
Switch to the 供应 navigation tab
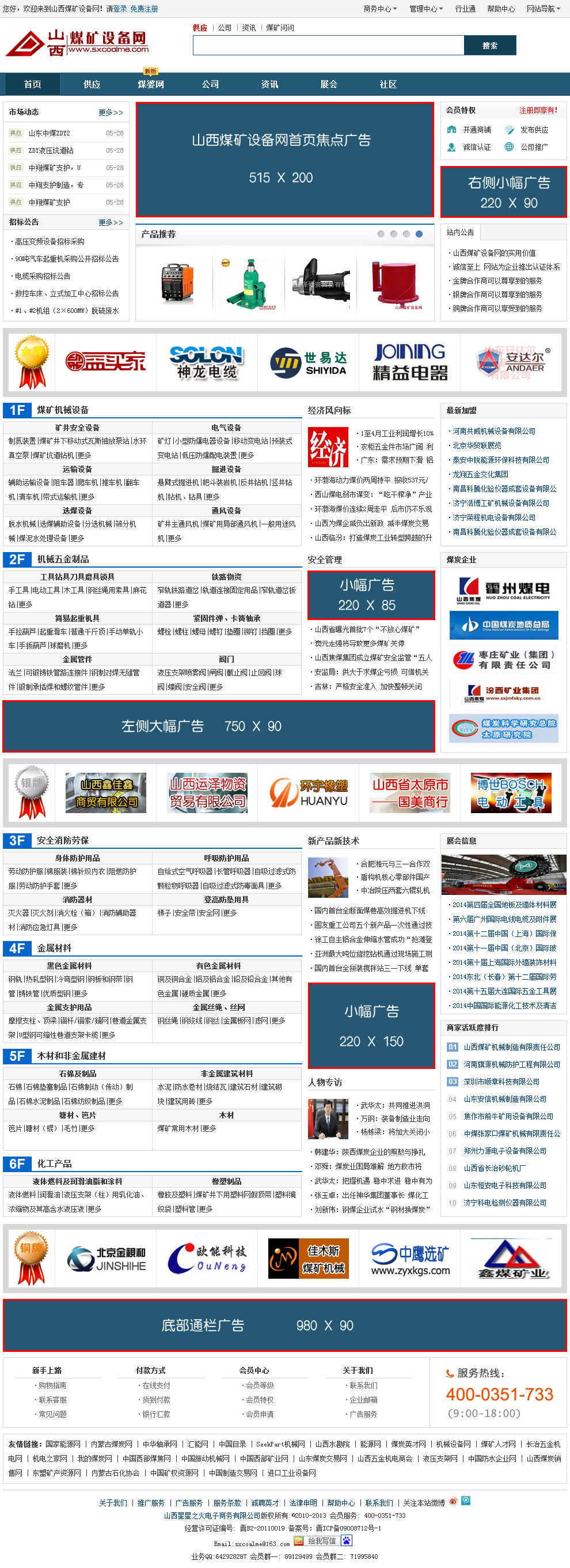(x=92, y=84)
